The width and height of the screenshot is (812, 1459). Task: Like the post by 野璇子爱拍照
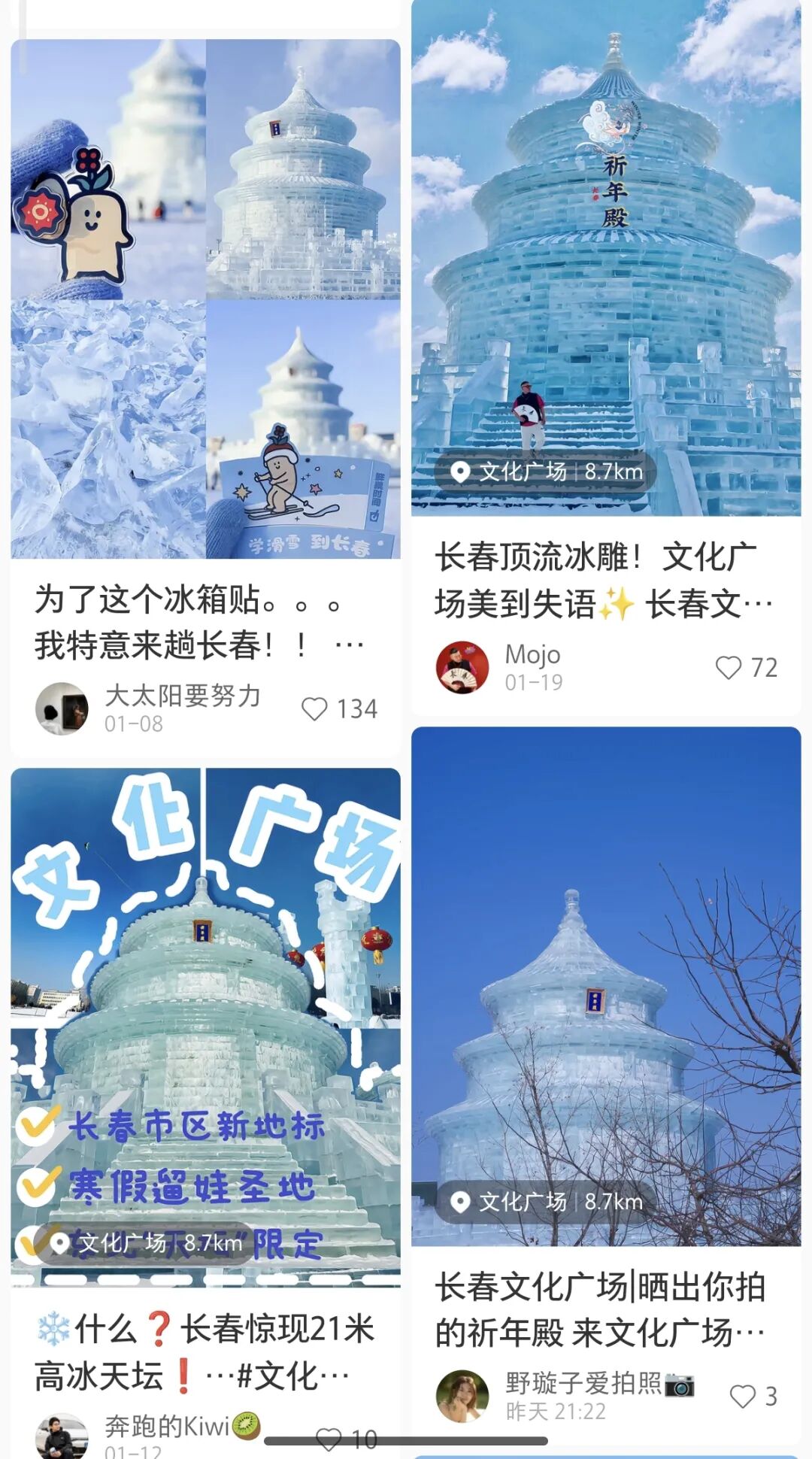point(743,1397)
